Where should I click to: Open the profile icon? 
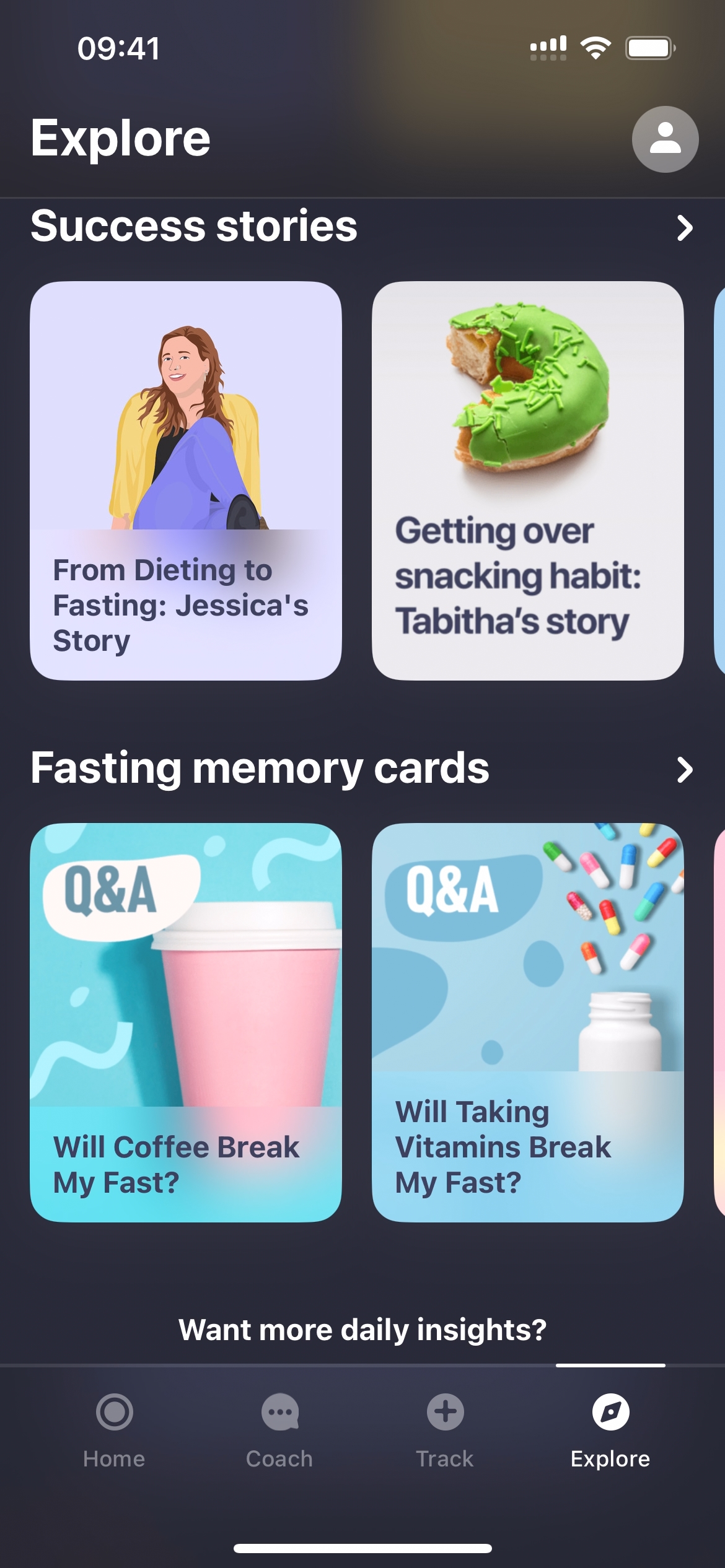[665, 139]
